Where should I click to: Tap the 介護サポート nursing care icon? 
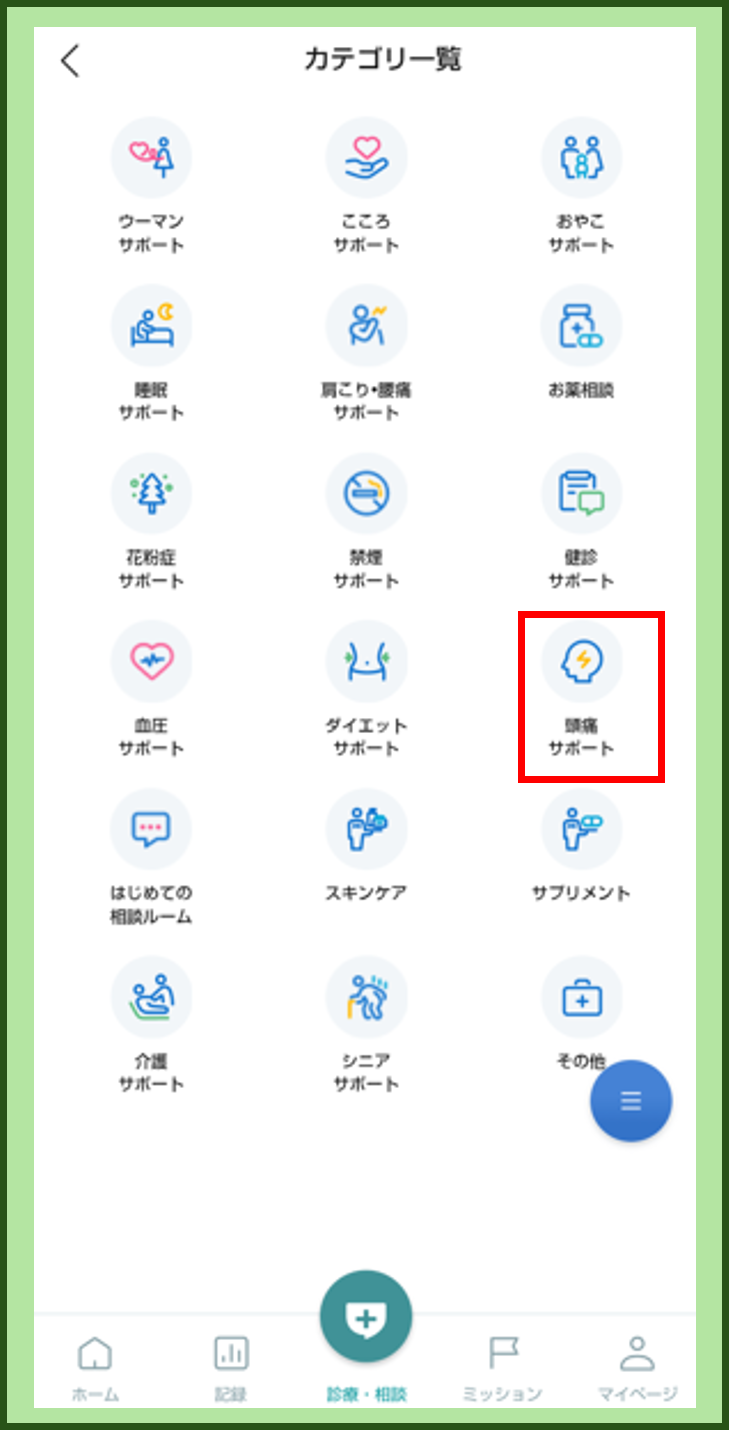(151, 997)
